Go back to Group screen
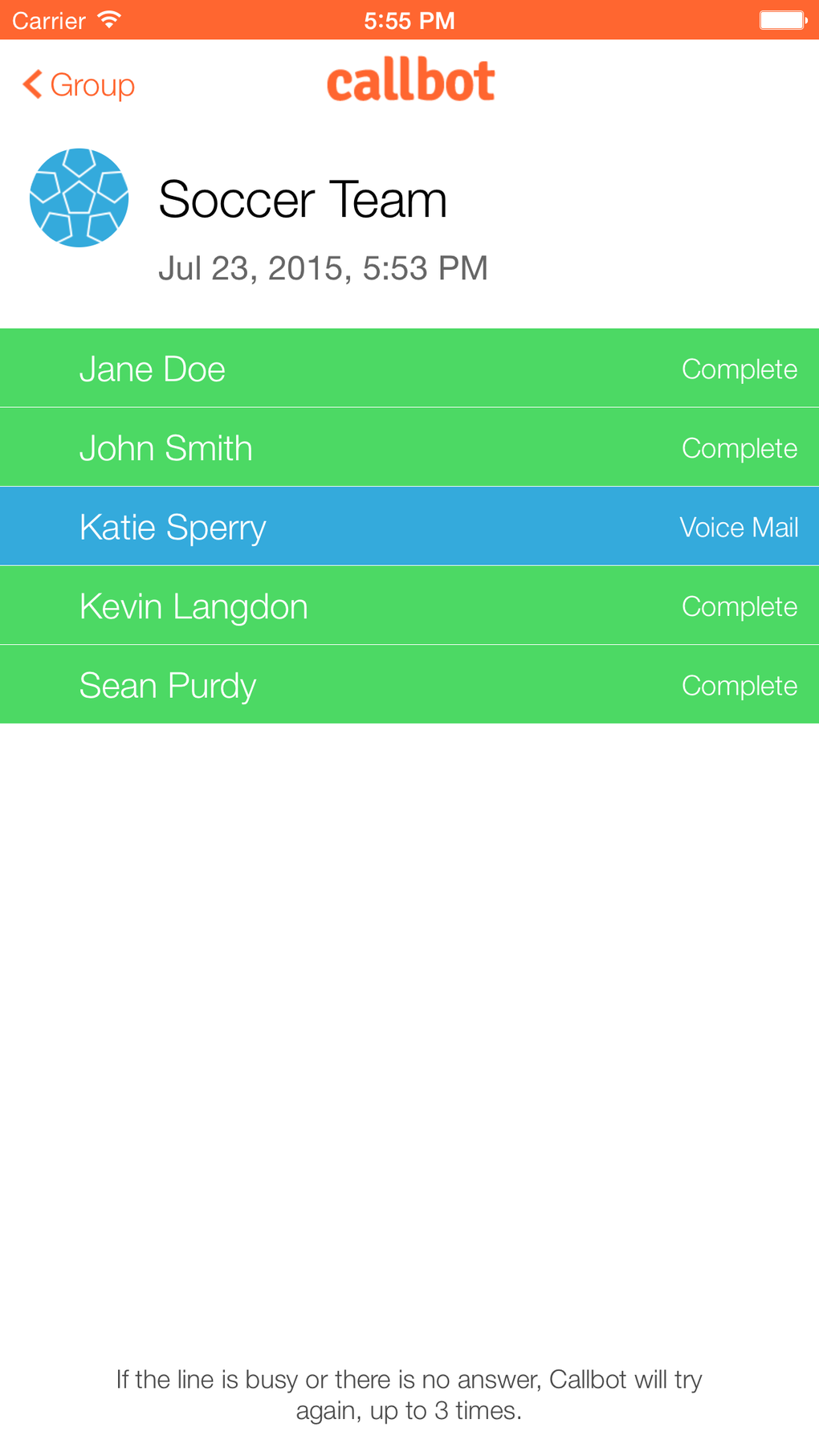Image resolution: width=819 pixels, height=1456 pixels. 79,84
